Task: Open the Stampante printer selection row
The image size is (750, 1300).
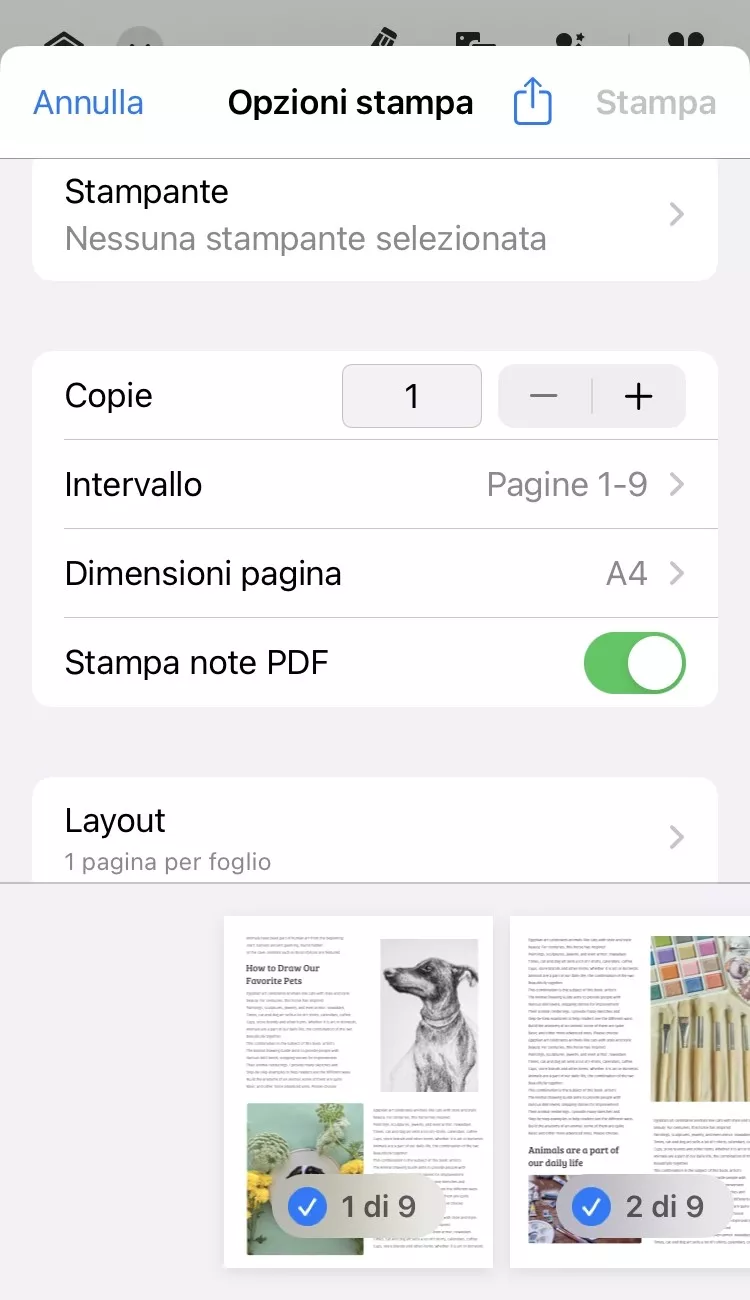Action: coord(375,215)
